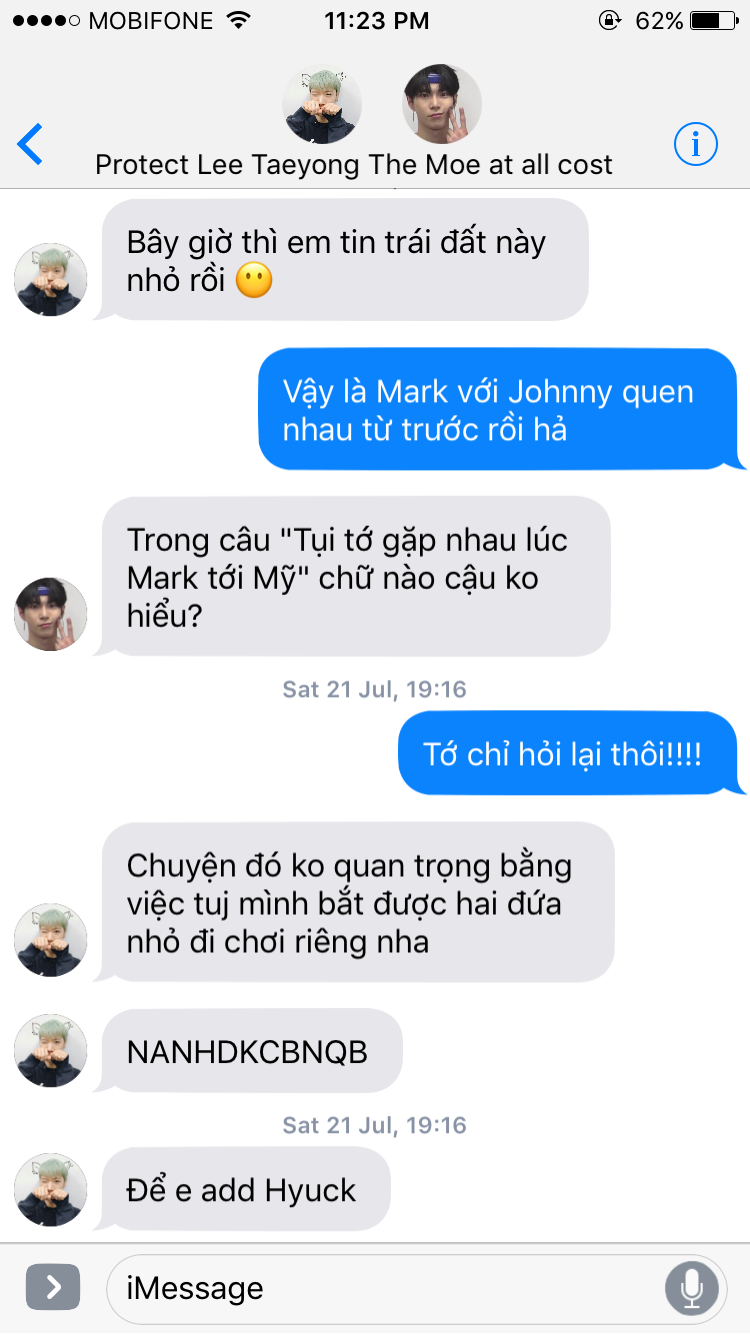
Task: Record audio with the microphone icon
Action: (x=691, y=1288)
